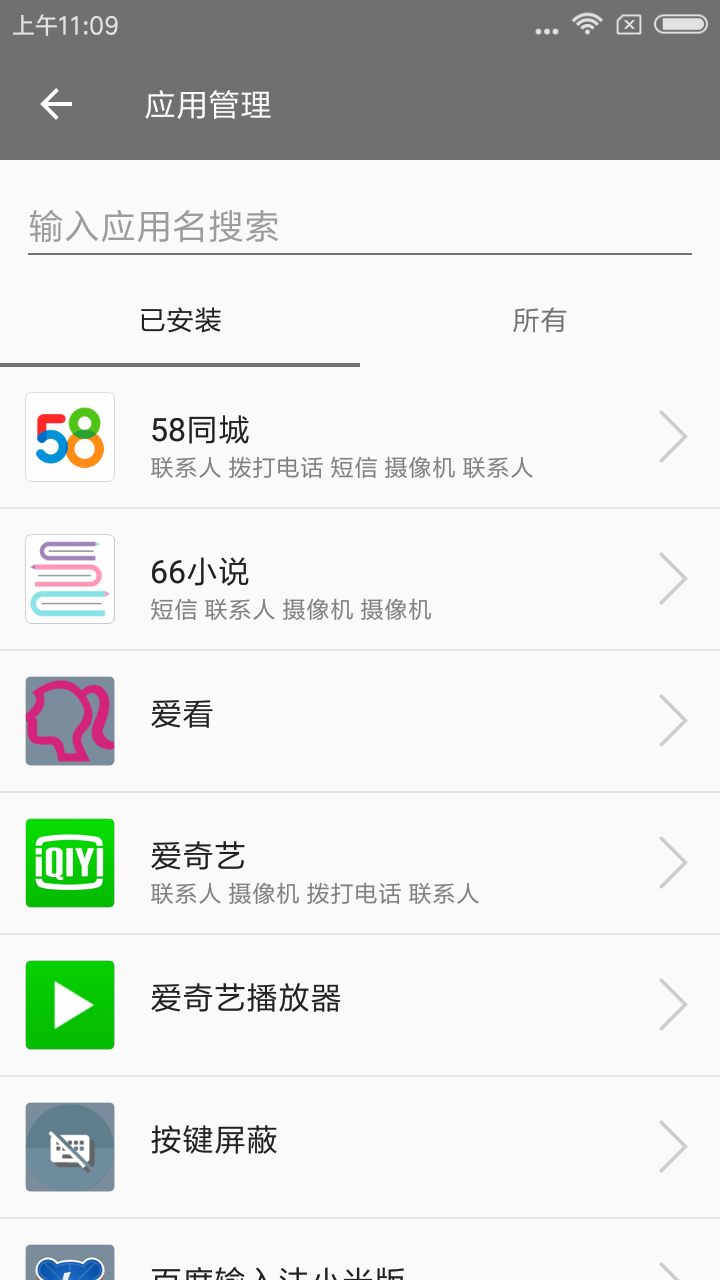
Task: Tap the no-SIM status bar icon
Action: click(629, 25)
